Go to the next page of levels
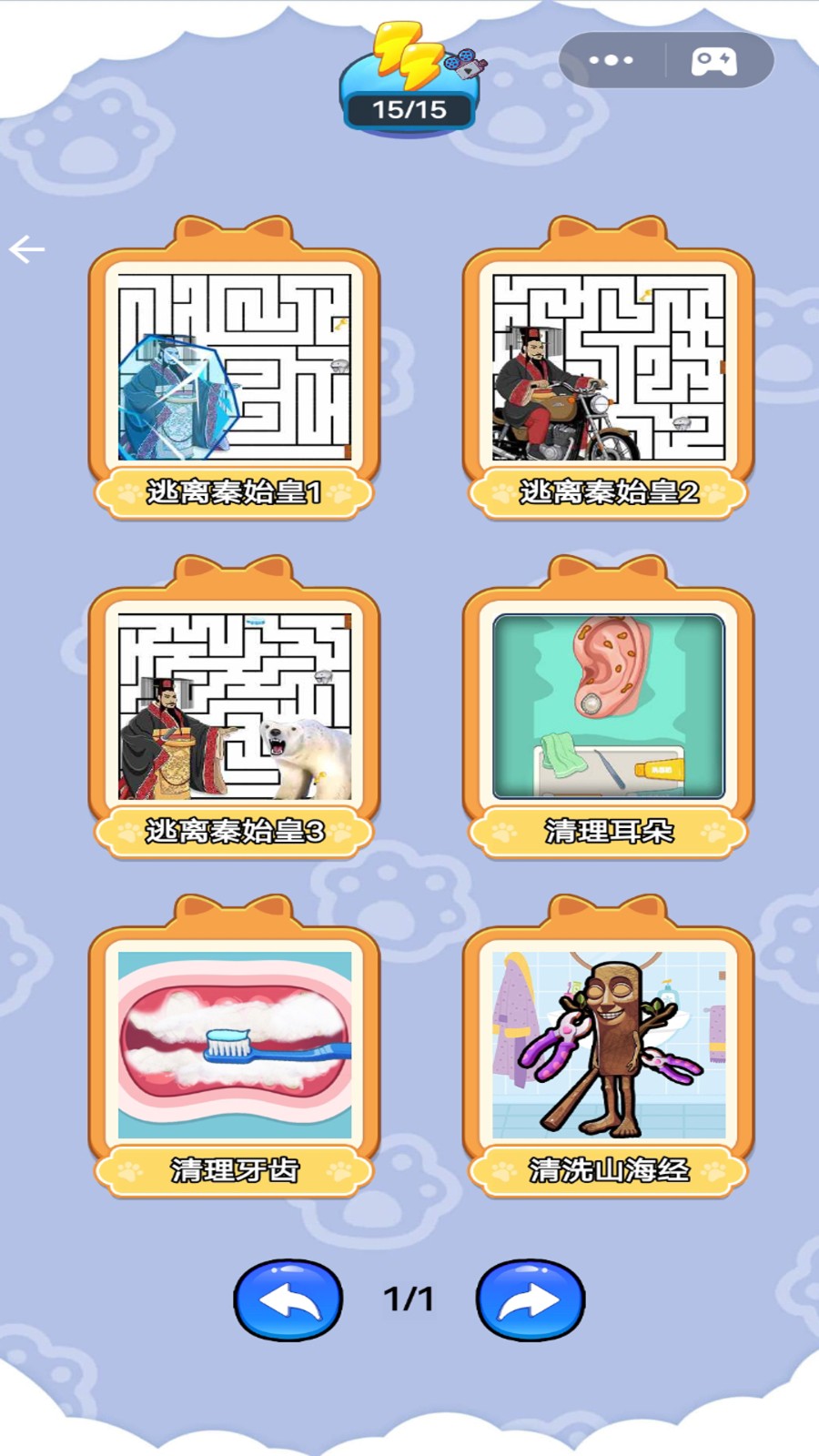The width and height of the screenshot is (819, 1456). pos(531,1299)
